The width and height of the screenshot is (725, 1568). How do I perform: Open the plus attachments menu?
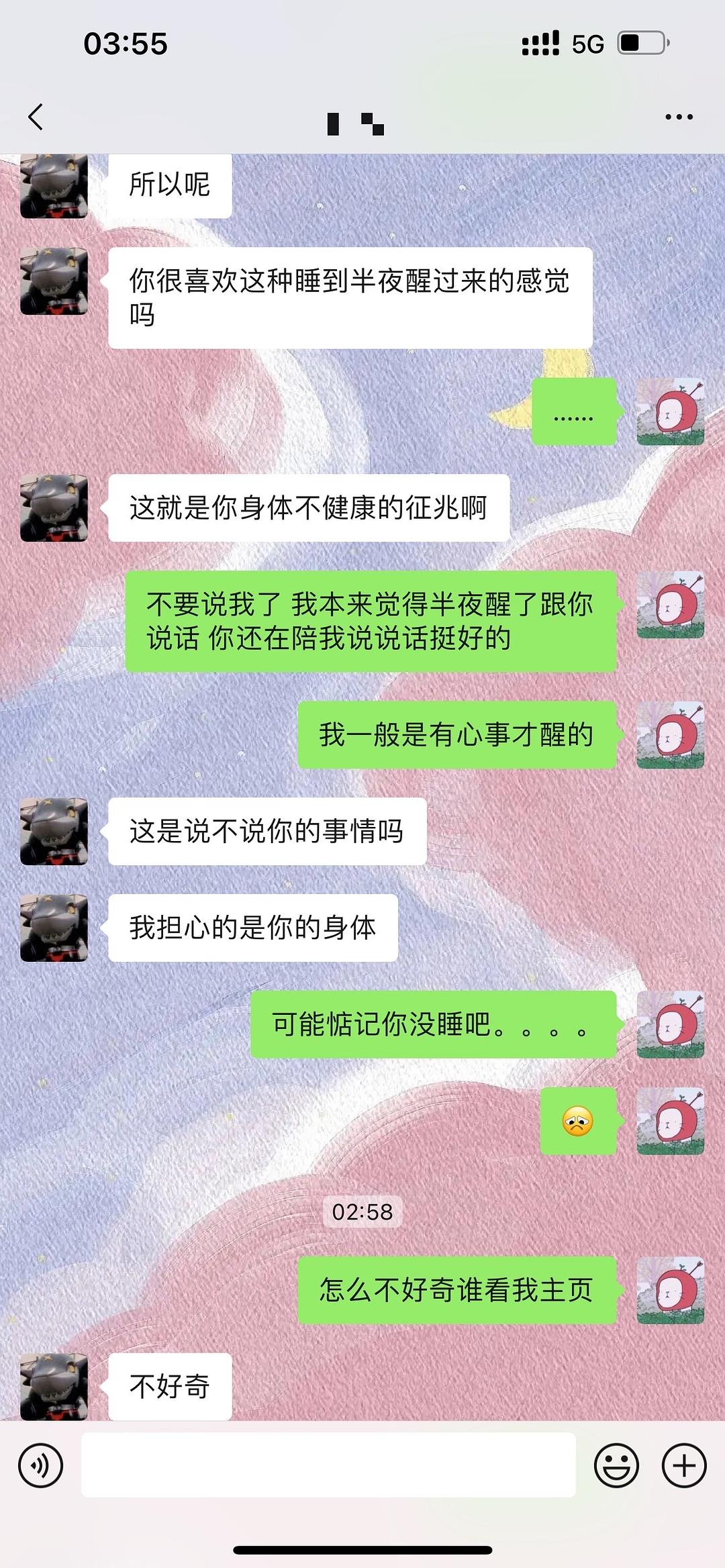(683, 1465)
